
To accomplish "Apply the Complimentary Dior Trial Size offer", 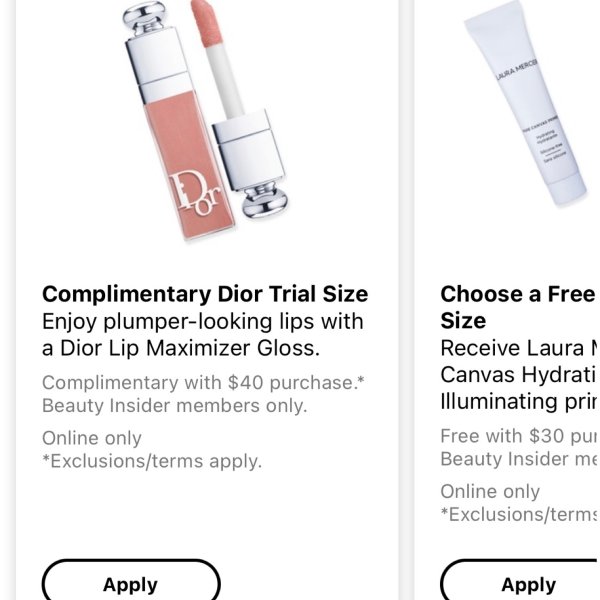I will (x=130, y=583).
